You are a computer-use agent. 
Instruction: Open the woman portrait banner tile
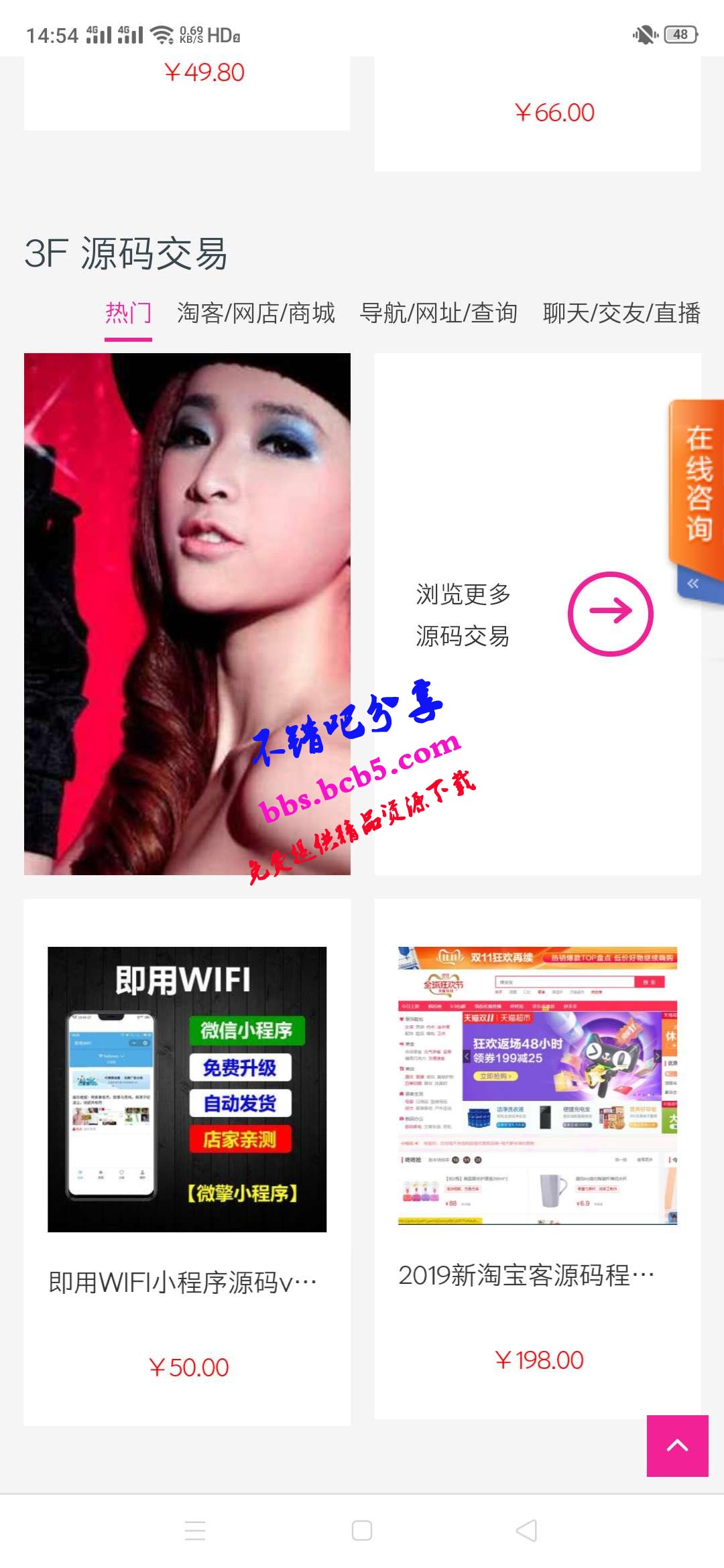(187, 613)
